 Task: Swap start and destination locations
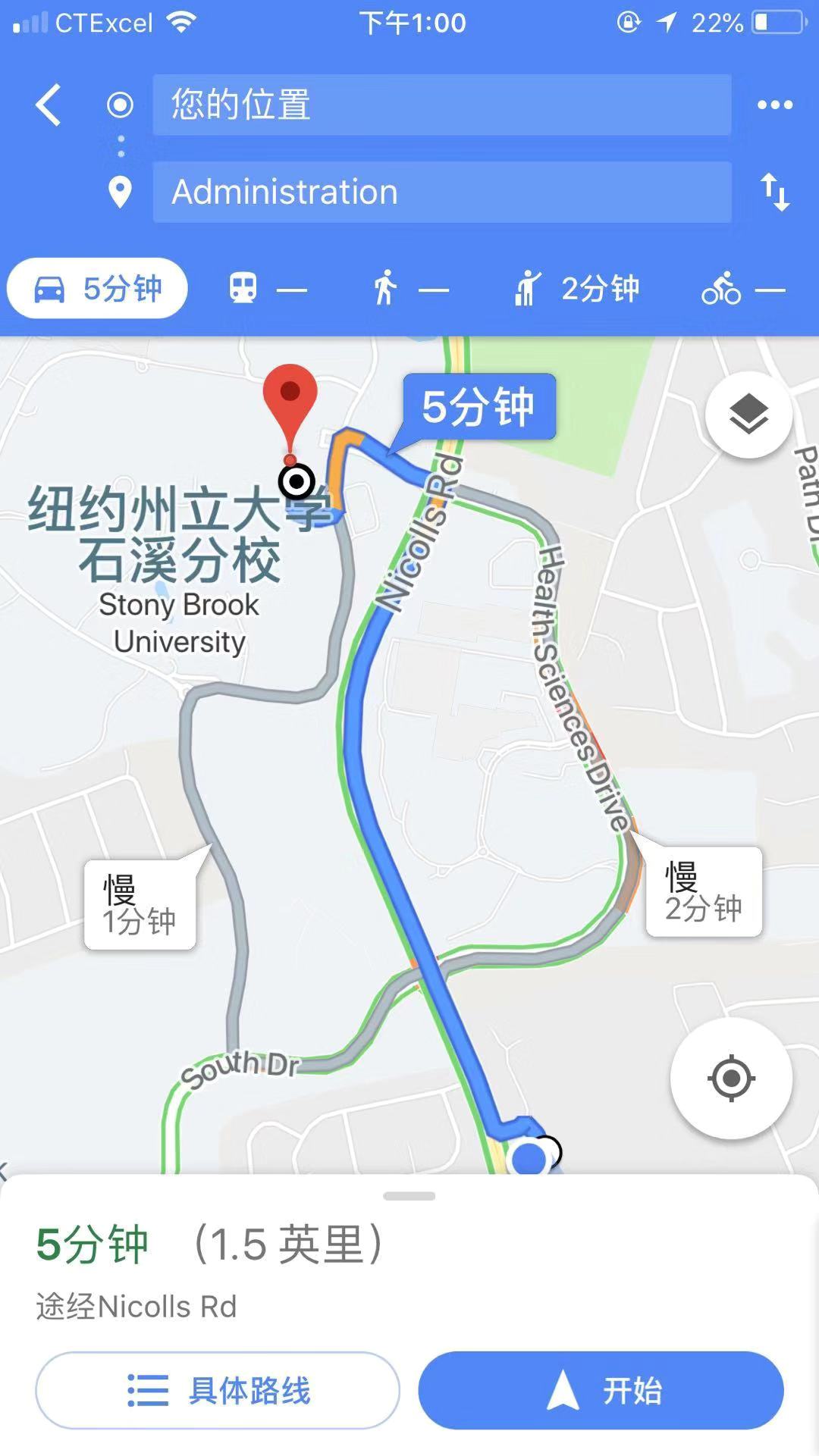click(x=775, y=192)
